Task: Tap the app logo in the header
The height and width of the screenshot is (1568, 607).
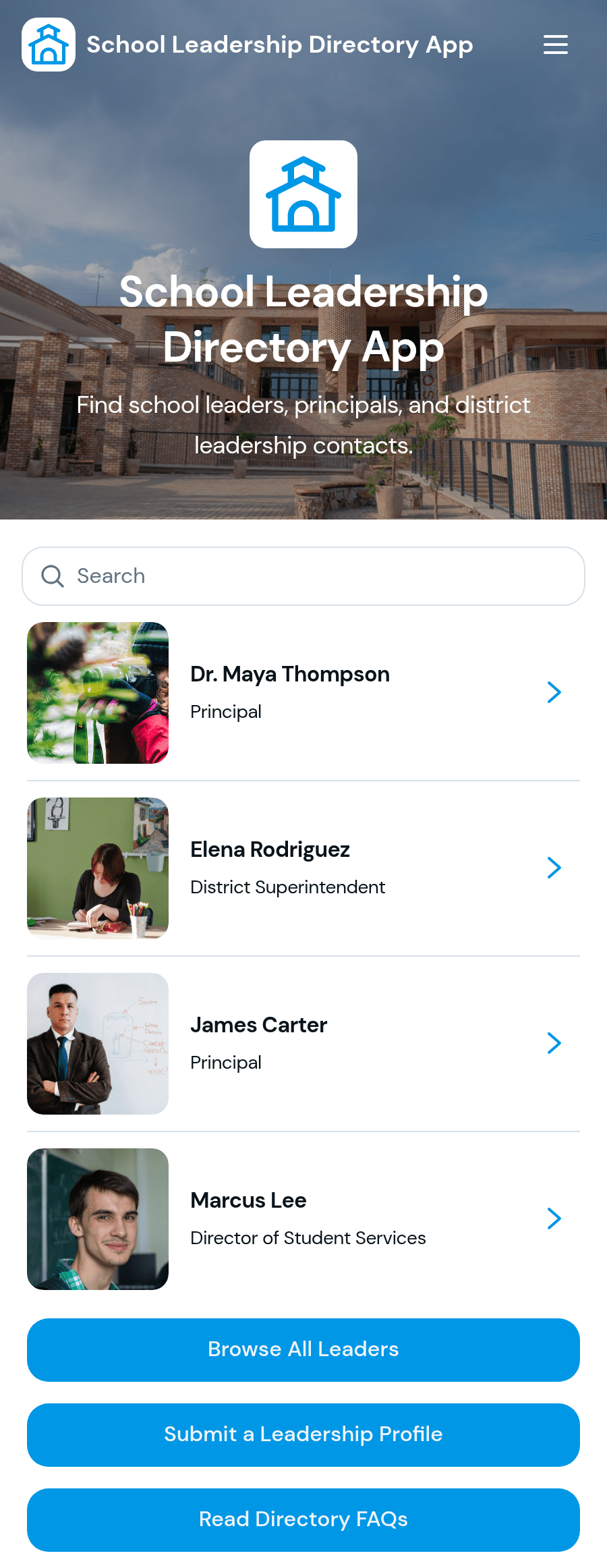Action: (49, 45)
